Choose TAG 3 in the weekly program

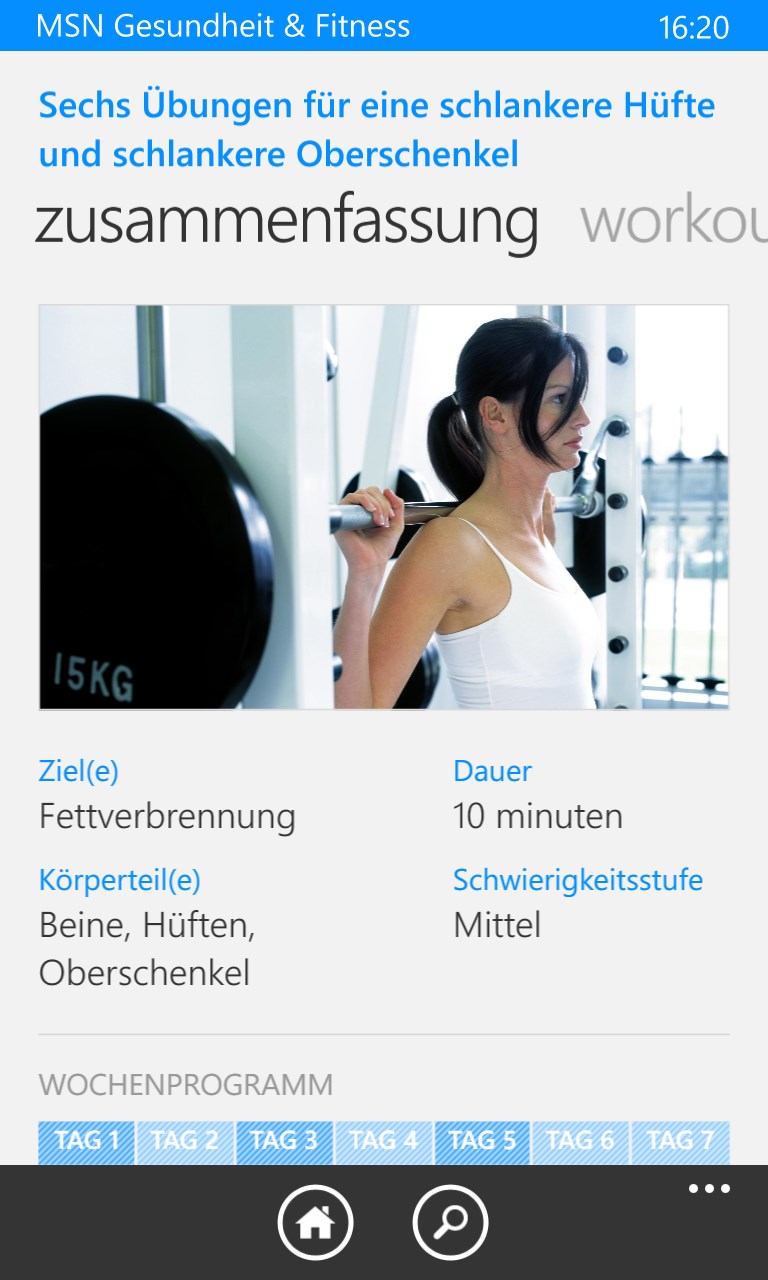pos(284,1141)
